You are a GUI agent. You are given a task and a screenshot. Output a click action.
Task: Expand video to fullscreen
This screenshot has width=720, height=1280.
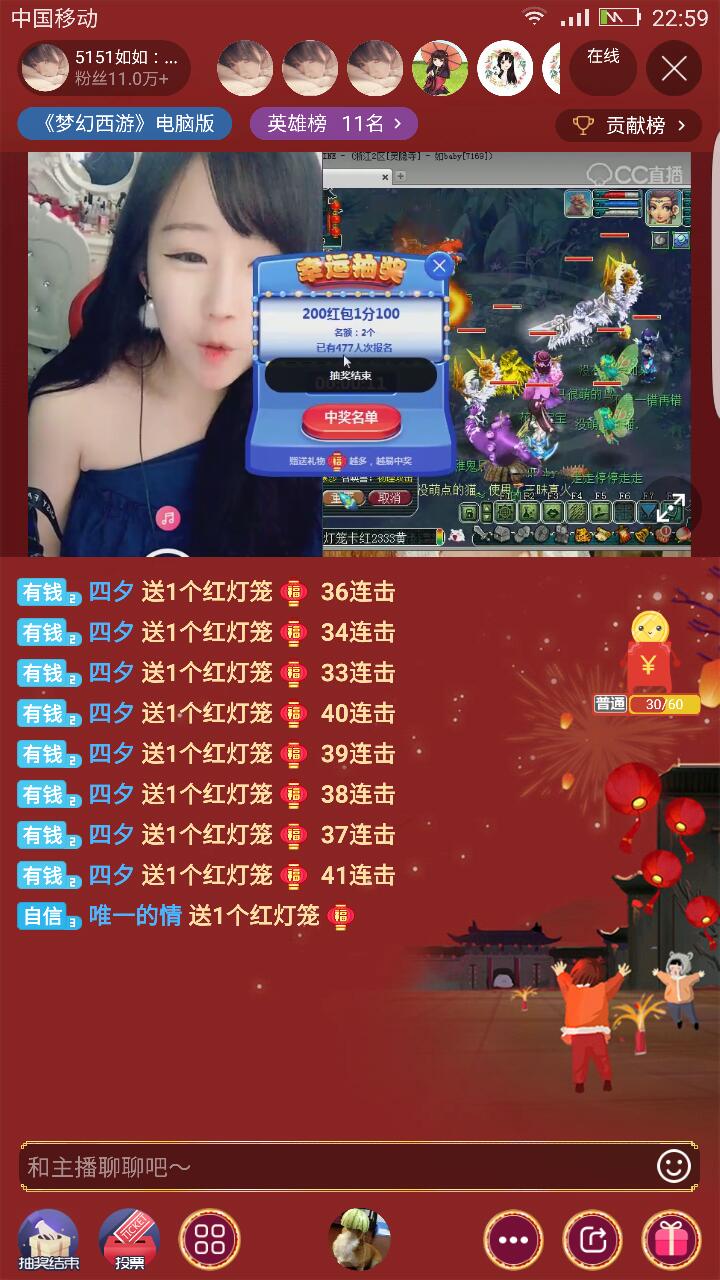tap(670, 508)
